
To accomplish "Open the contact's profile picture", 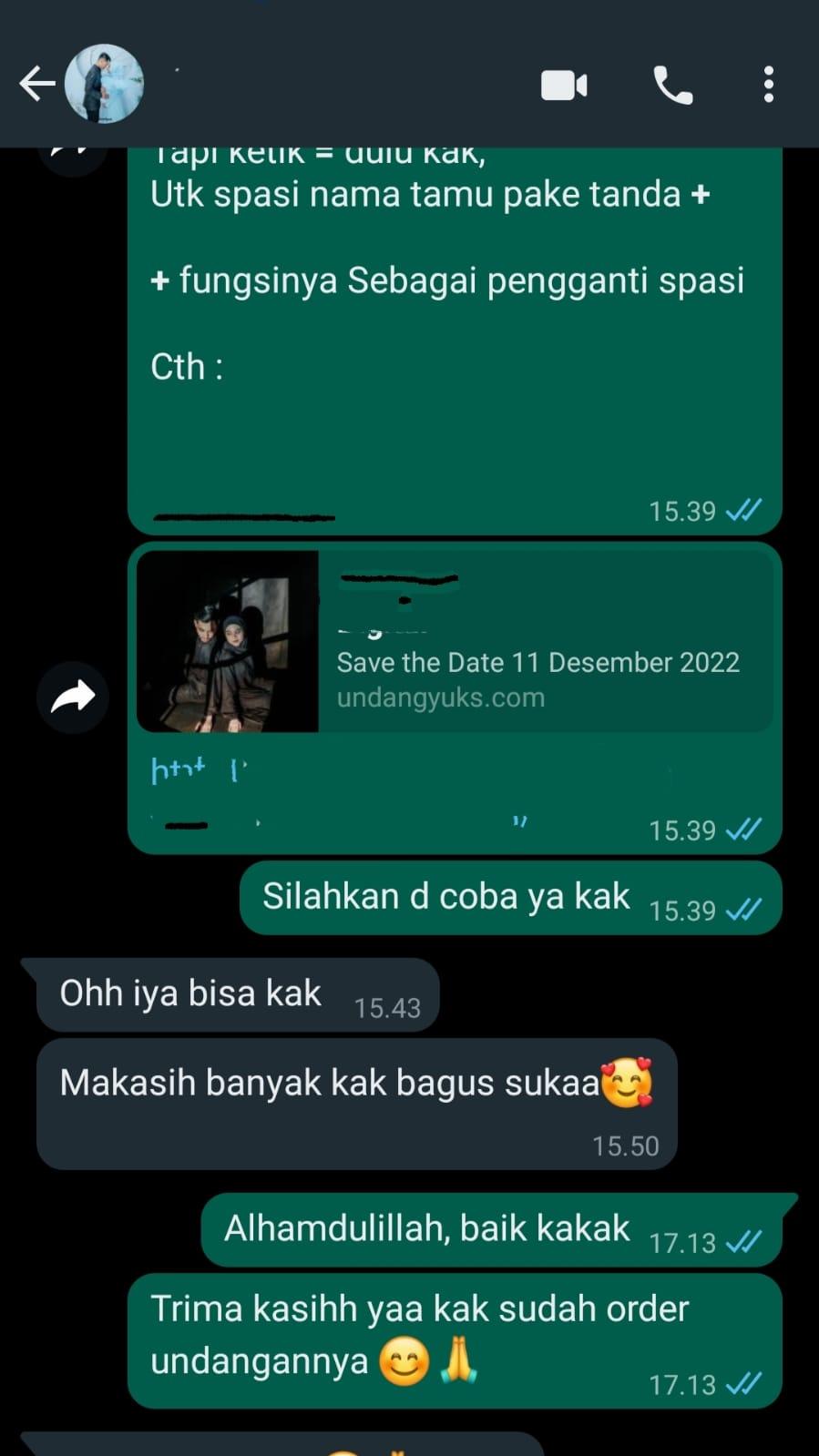I will point(104,84).
